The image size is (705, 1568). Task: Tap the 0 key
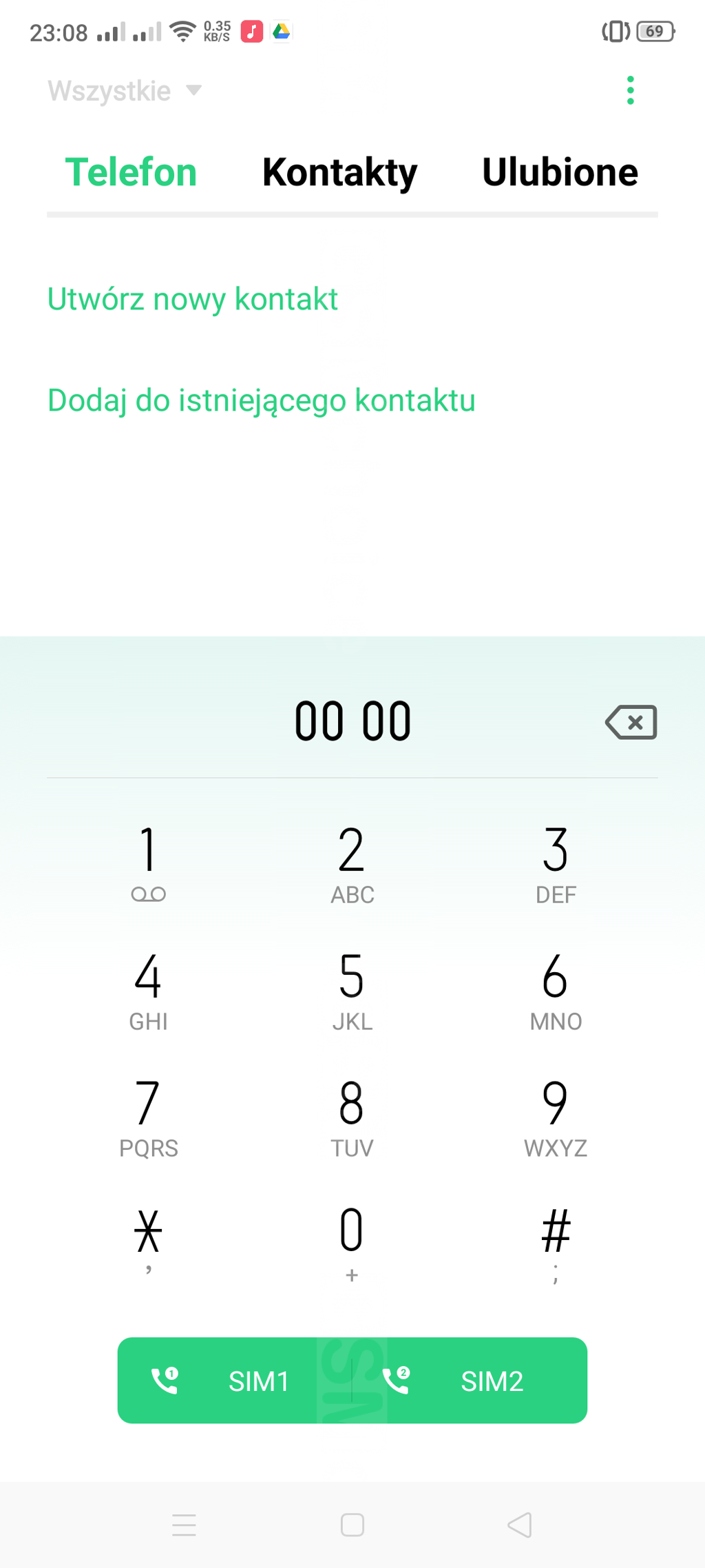tap(352, 1241)
